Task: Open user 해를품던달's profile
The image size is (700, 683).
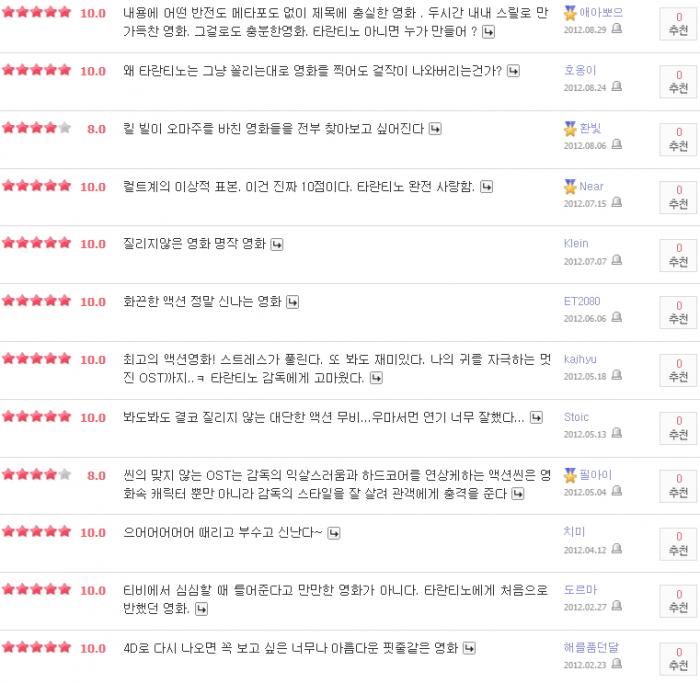Action: [591, 647]
